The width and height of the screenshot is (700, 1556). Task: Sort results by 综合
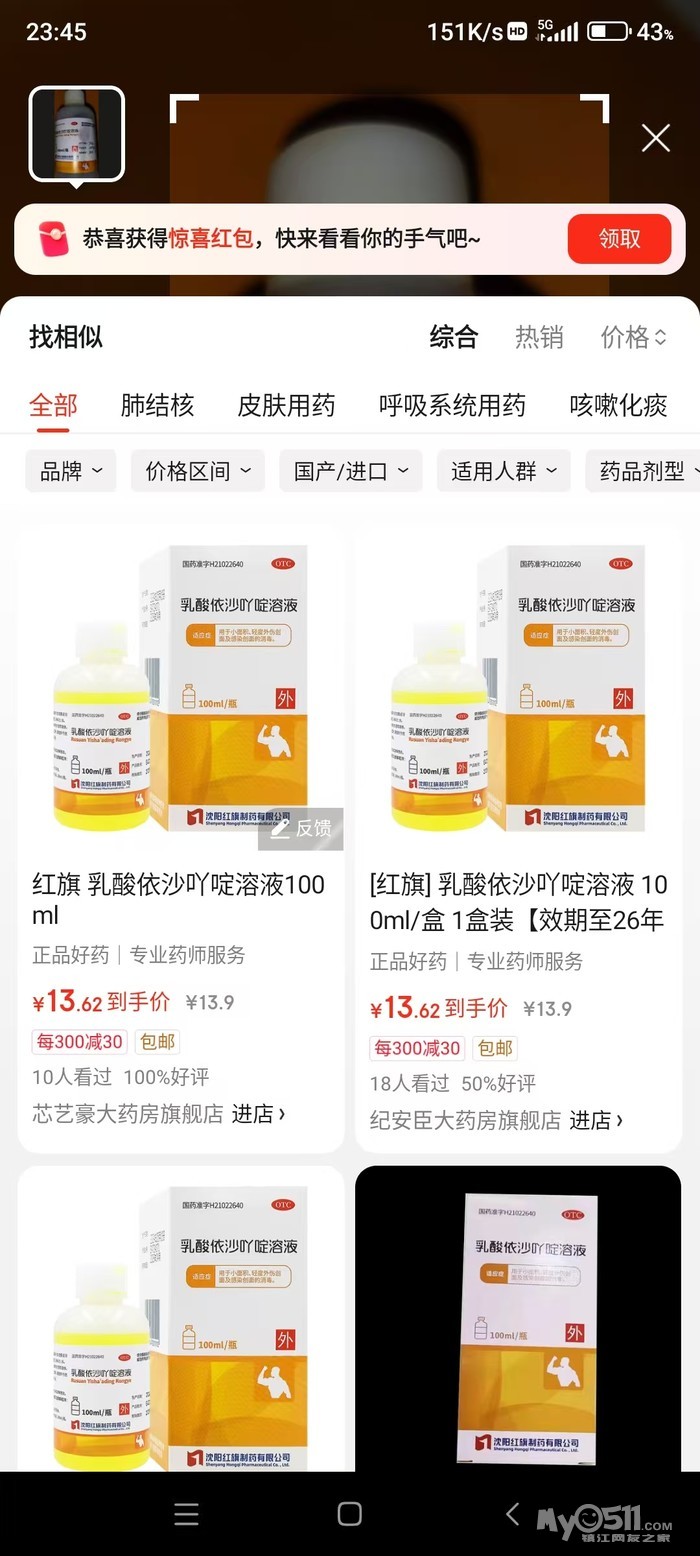click(453, 337)
